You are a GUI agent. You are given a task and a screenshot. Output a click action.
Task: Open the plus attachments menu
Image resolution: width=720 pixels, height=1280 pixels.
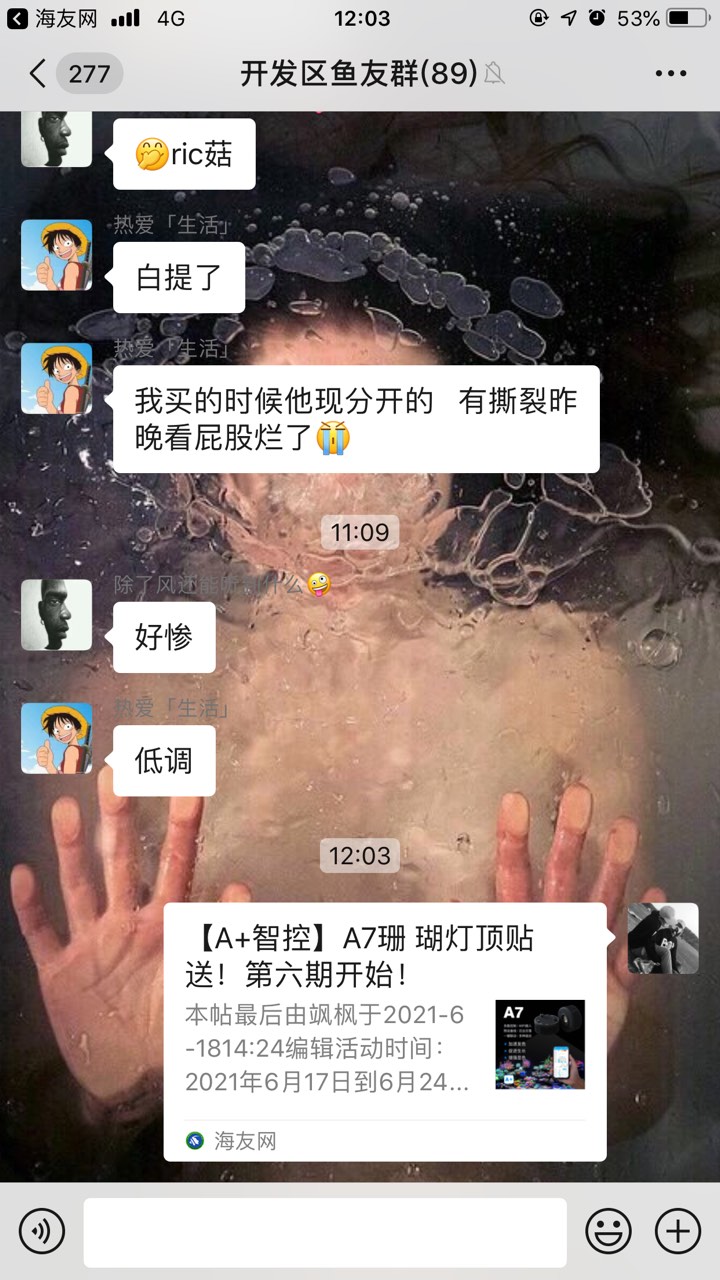(677, 1231)
